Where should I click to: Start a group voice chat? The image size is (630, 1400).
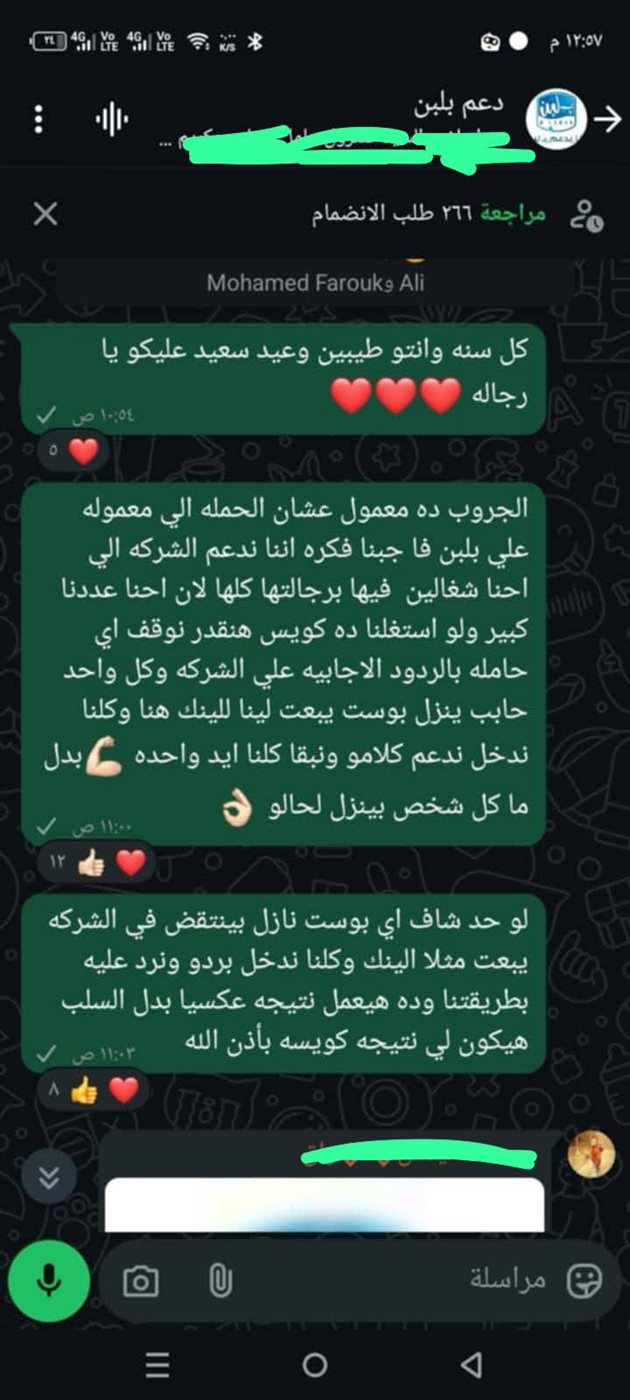111,120
